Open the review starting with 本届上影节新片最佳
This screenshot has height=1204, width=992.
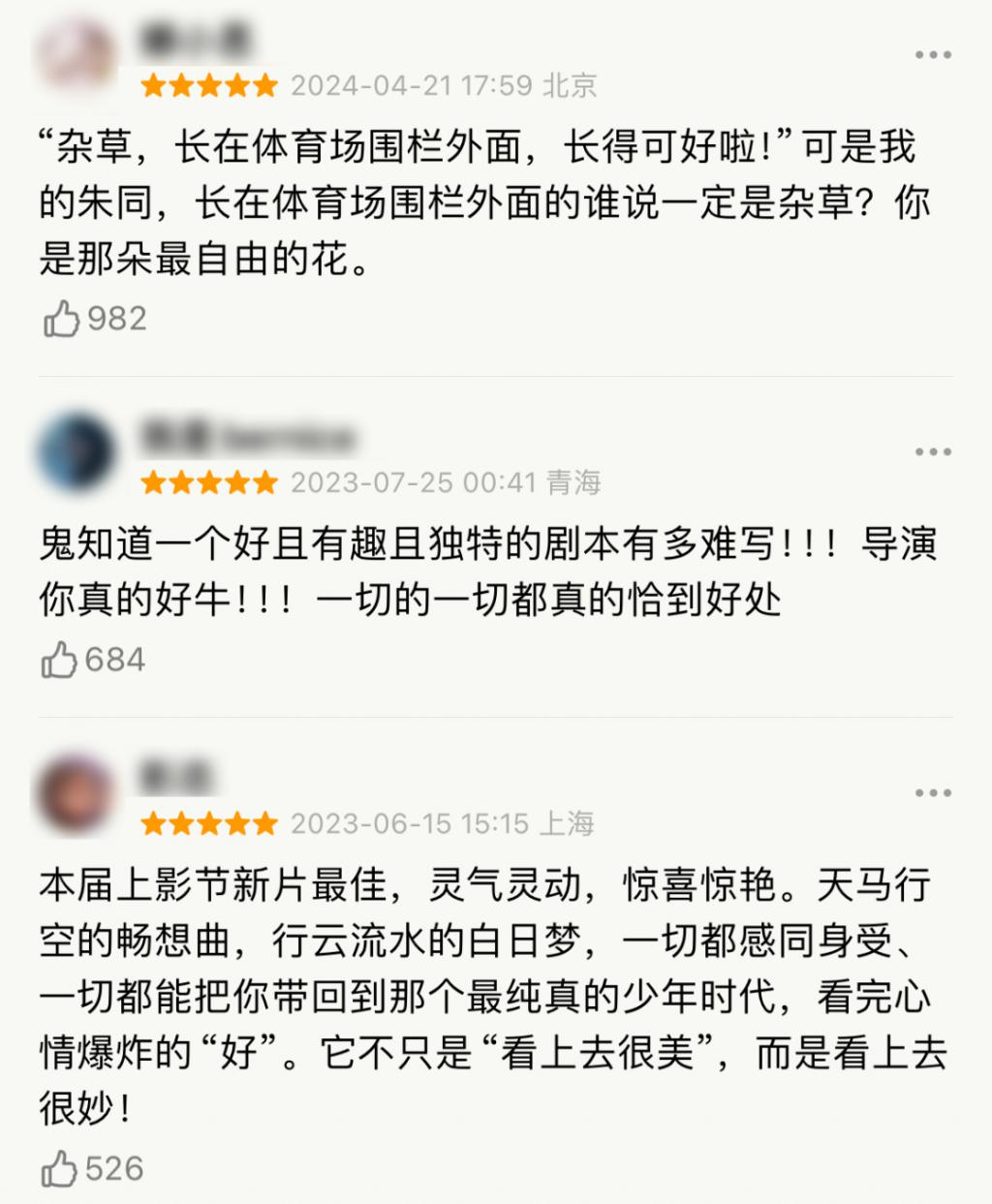[484, 996]
